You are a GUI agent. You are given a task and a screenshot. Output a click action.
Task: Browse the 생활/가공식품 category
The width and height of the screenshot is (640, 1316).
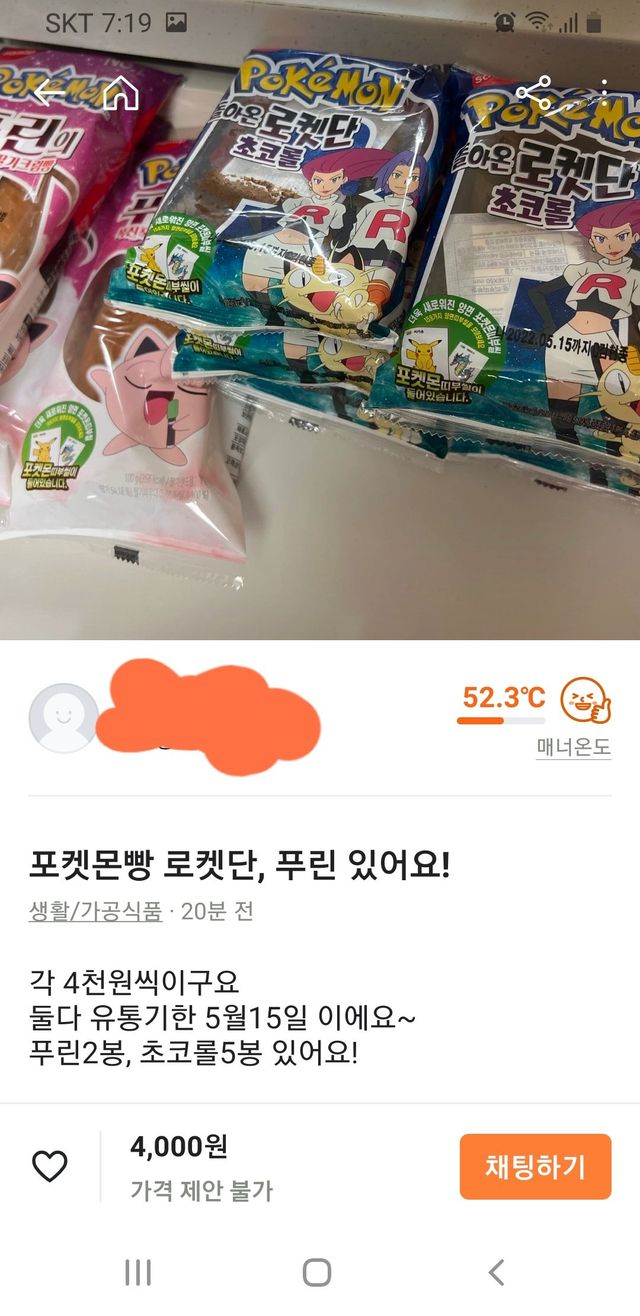(x=96, y=911)
